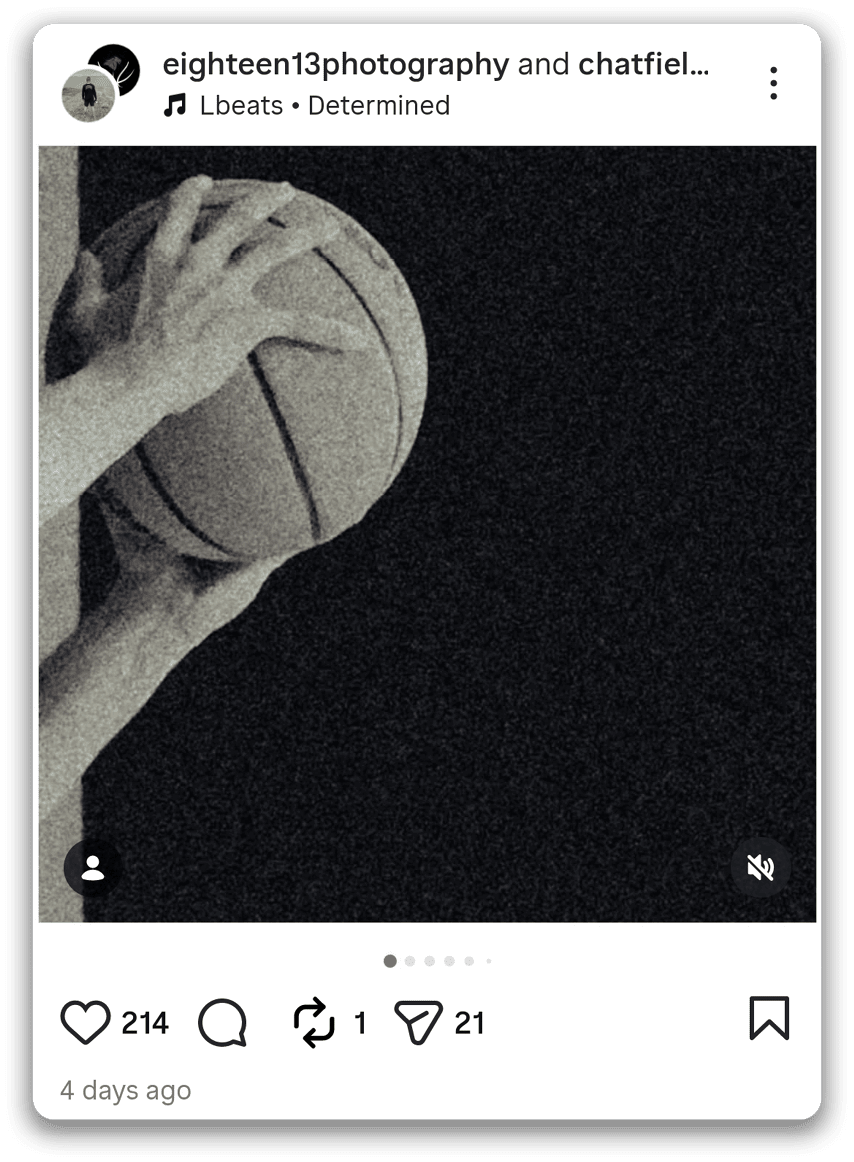Viewport: 854px width, 1162px height.
Task: Like this post with the heart
Action: point(85,1023)
